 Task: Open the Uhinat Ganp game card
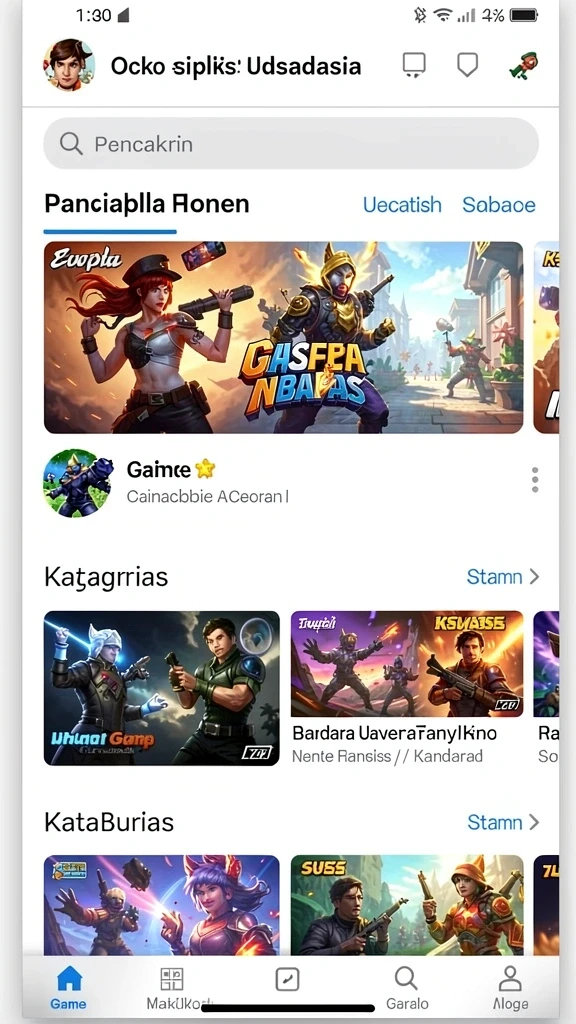coord(161,688)
